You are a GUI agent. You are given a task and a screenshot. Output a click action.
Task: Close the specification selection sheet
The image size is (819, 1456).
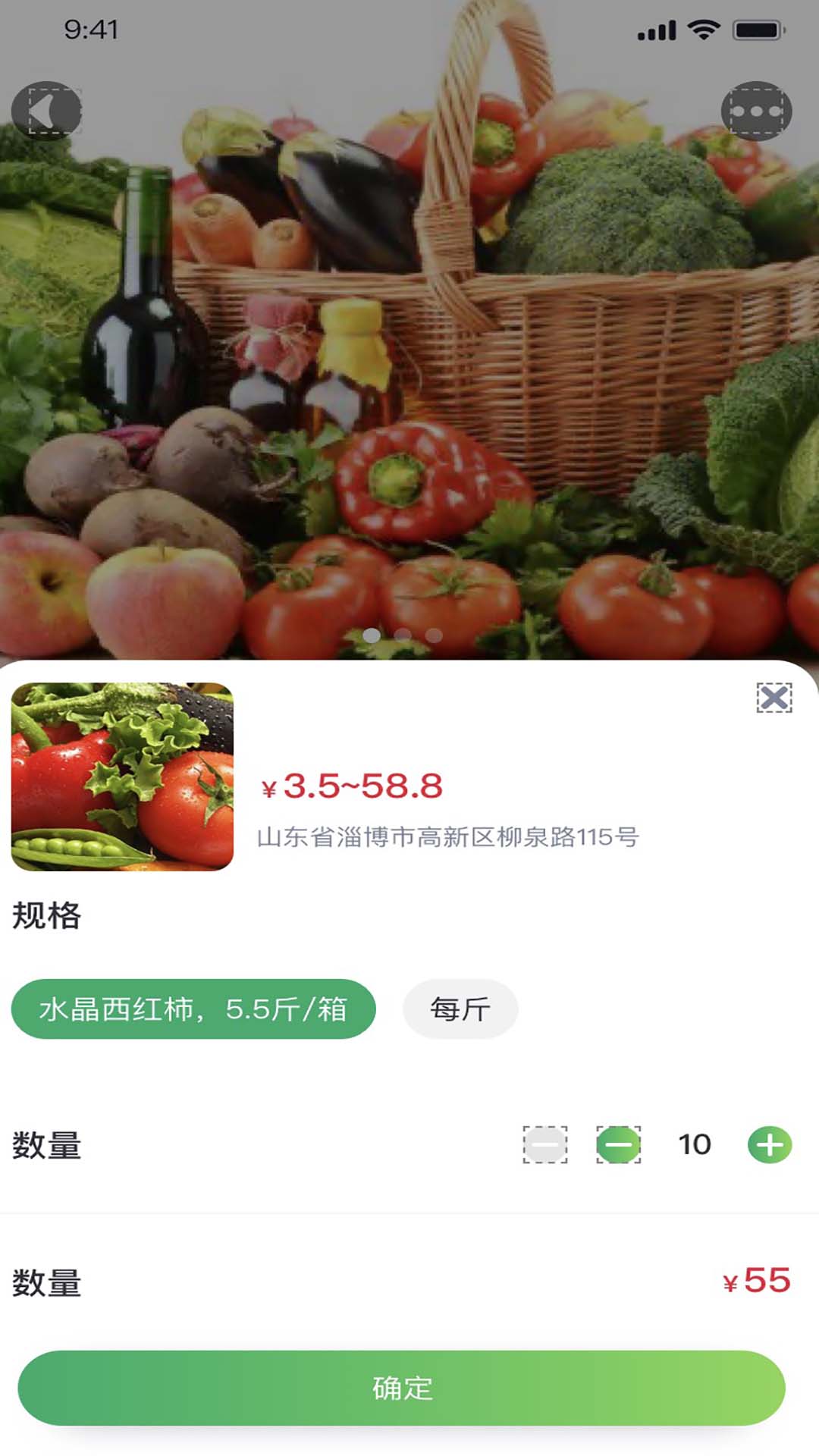(x=773, y=697)
